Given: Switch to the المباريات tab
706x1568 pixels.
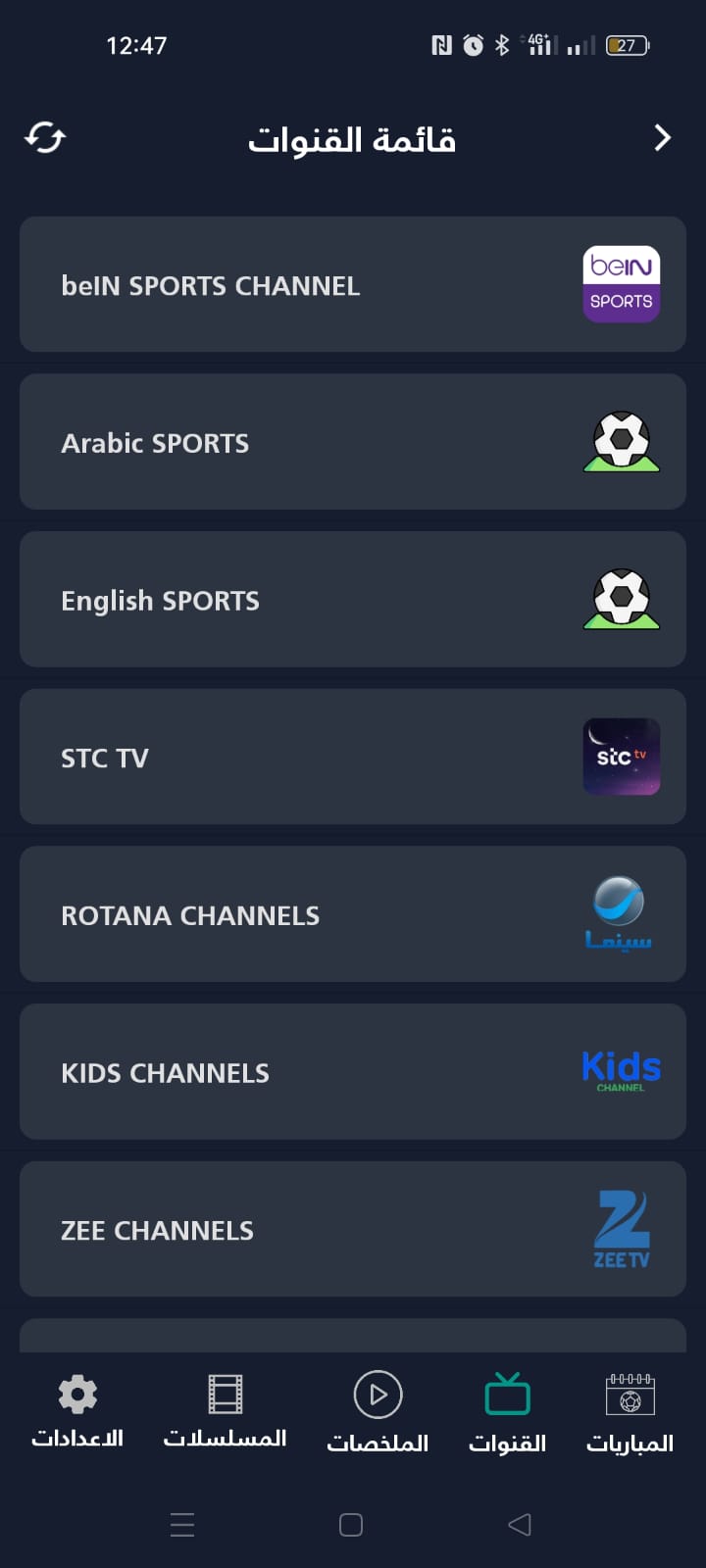Looking at the screenshot, I should pos(629,1411).
